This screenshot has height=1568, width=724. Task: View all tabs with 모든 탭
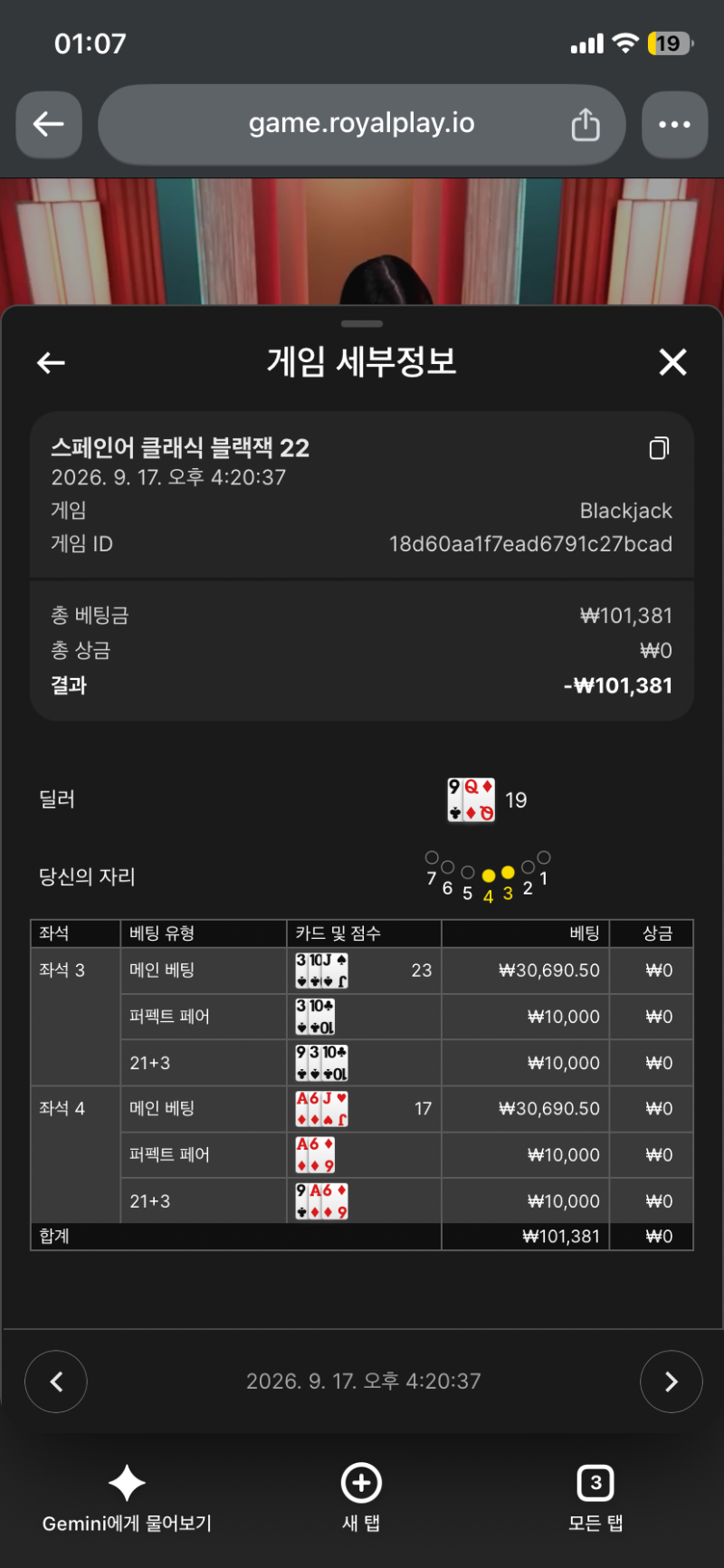point(595,1498)
